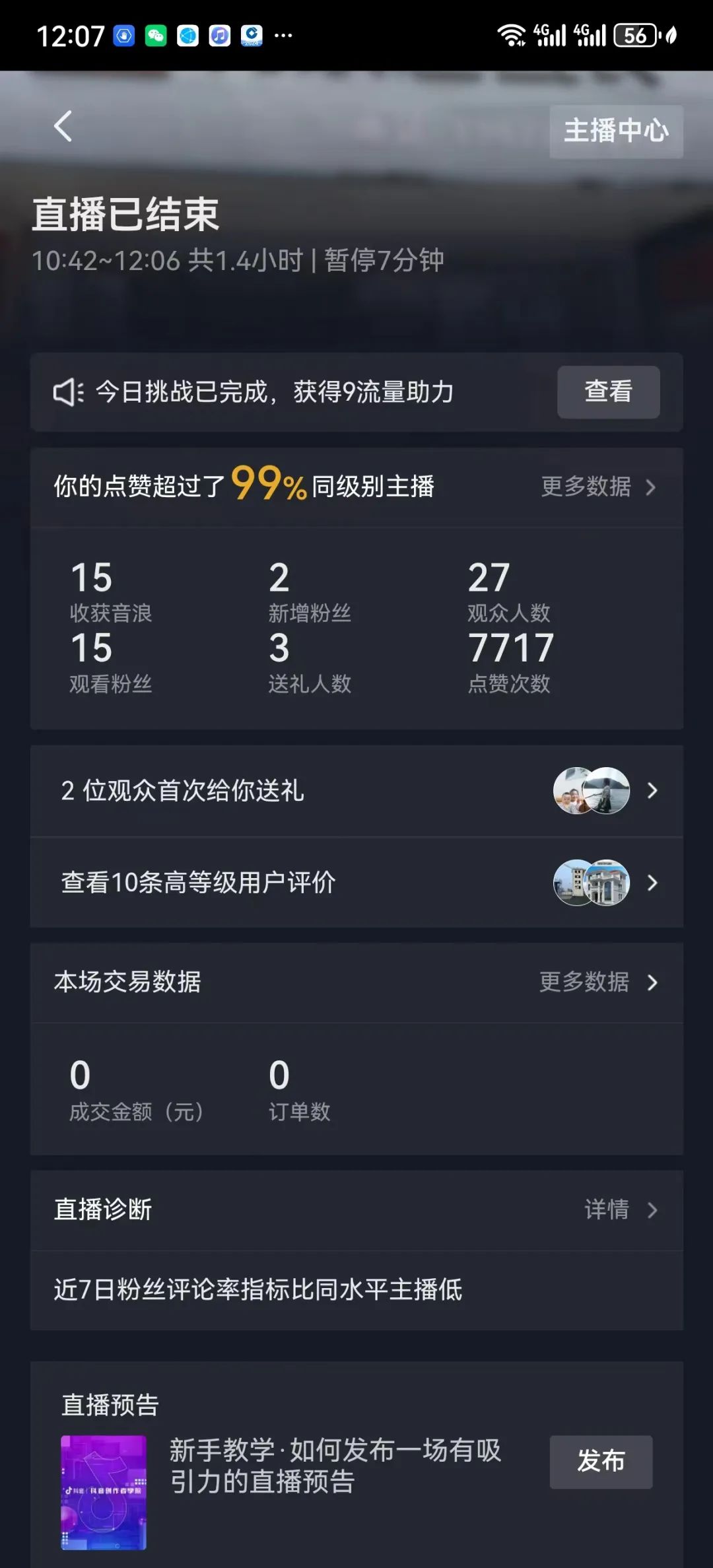
Task: Go back using the top-left arrow
Action: (63, 126)
